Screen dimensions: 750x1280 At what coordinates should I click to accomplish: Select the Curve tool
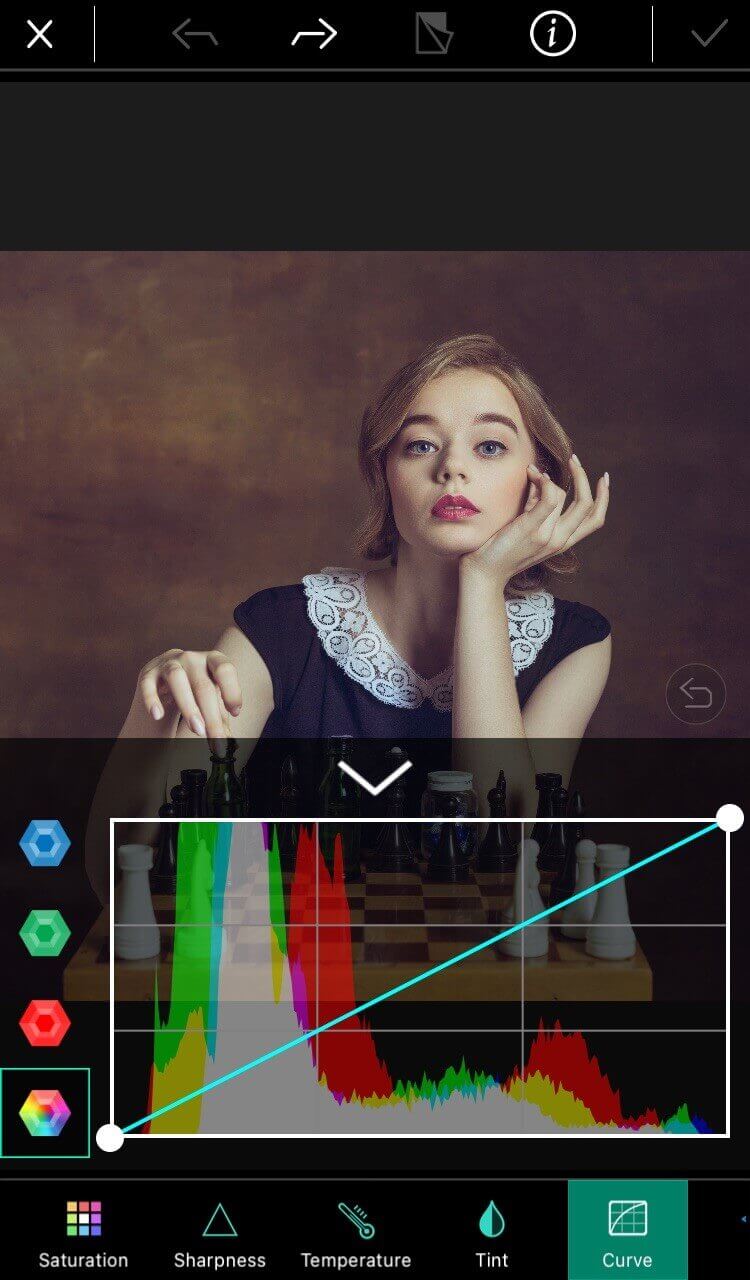click(x=627, y=1235)
